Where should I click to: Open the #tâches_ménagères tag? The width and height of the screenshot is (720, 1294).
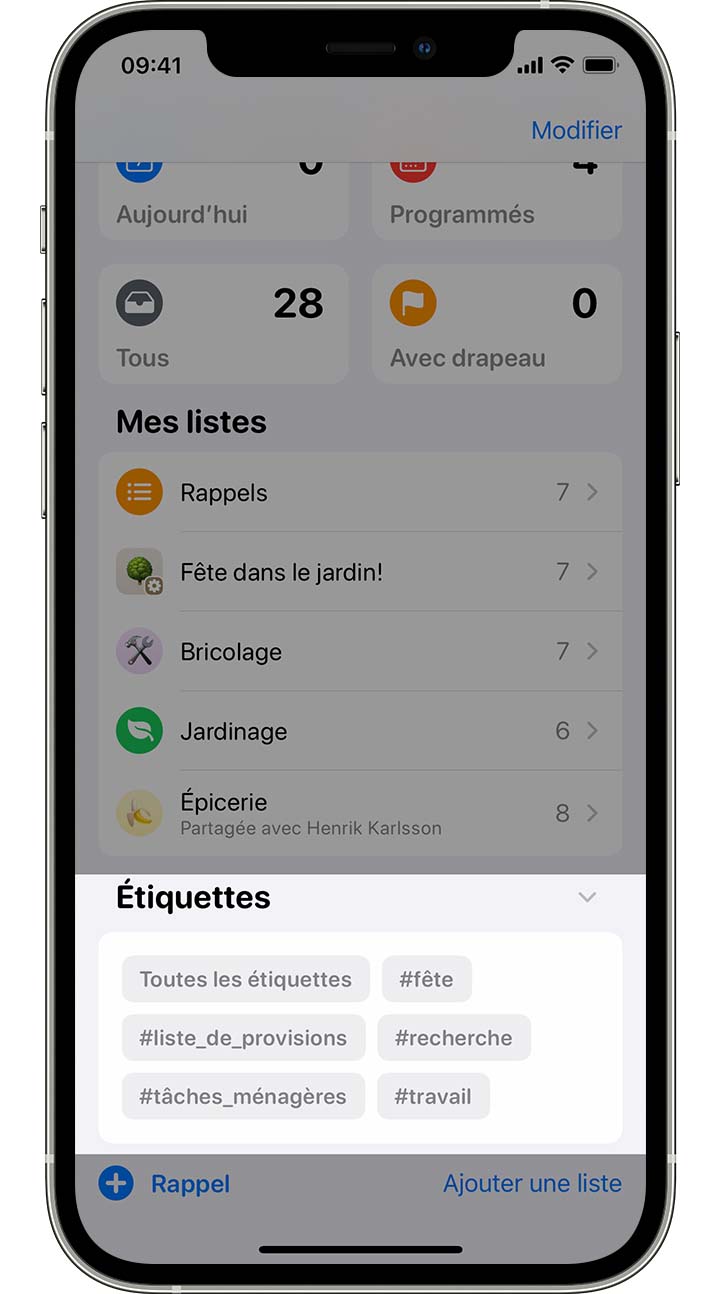(x=243, y=1096)
